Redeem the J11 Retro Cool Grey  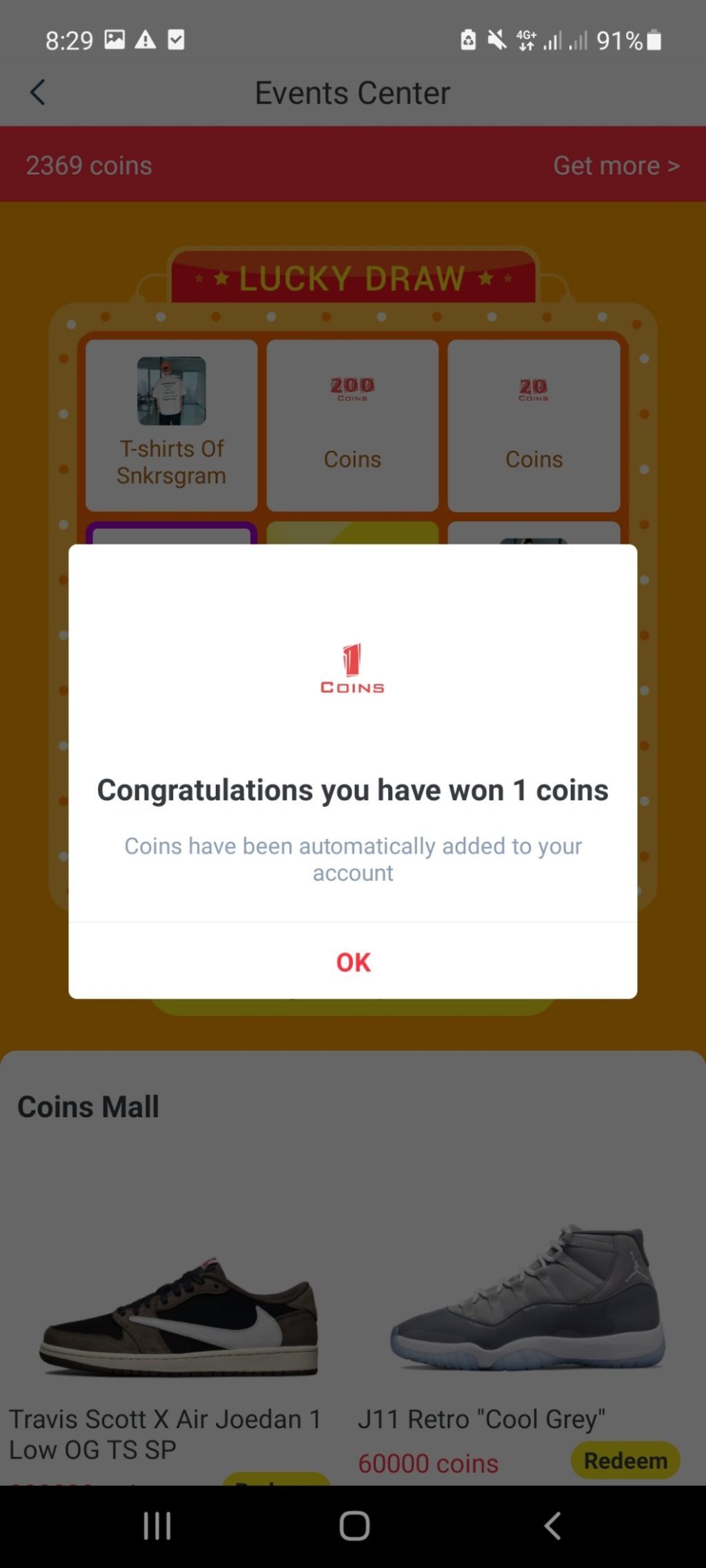tap(625, 1460)
